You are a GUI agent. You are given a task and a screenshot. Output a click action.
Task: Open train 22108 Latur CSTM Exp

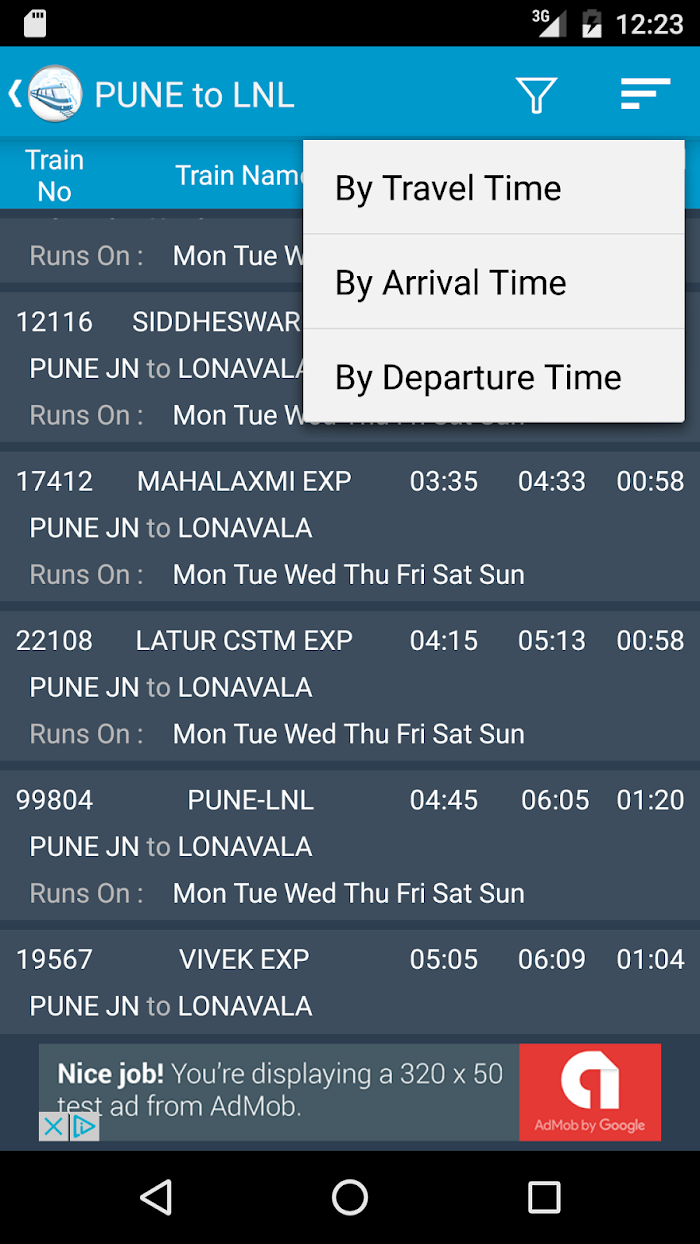(x=350, y=686)
